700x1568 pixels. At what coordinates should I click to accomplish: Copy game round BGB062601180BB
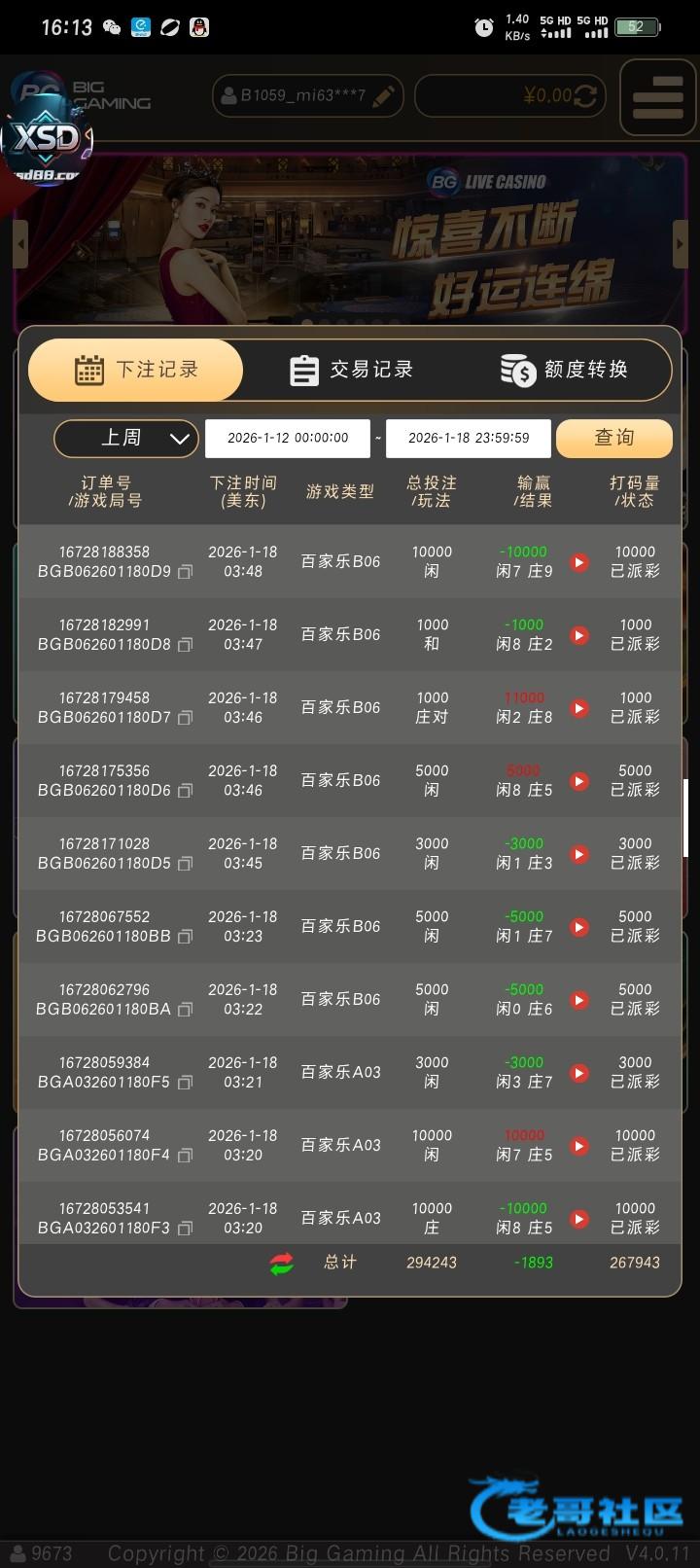click(x=185, y=937)
